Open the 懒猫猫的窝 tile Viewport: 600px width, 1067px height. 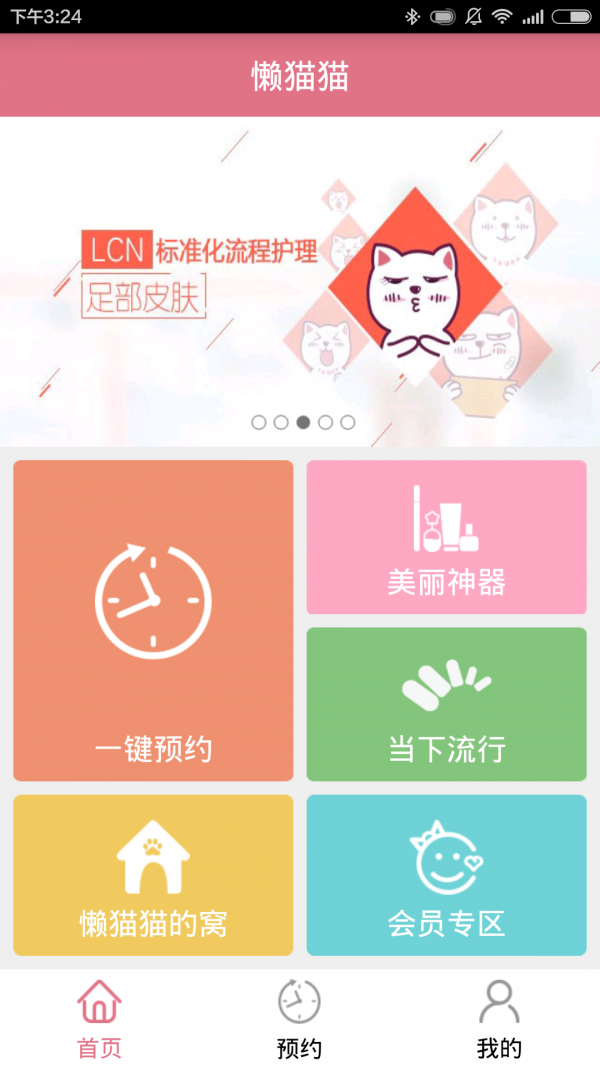153,875
